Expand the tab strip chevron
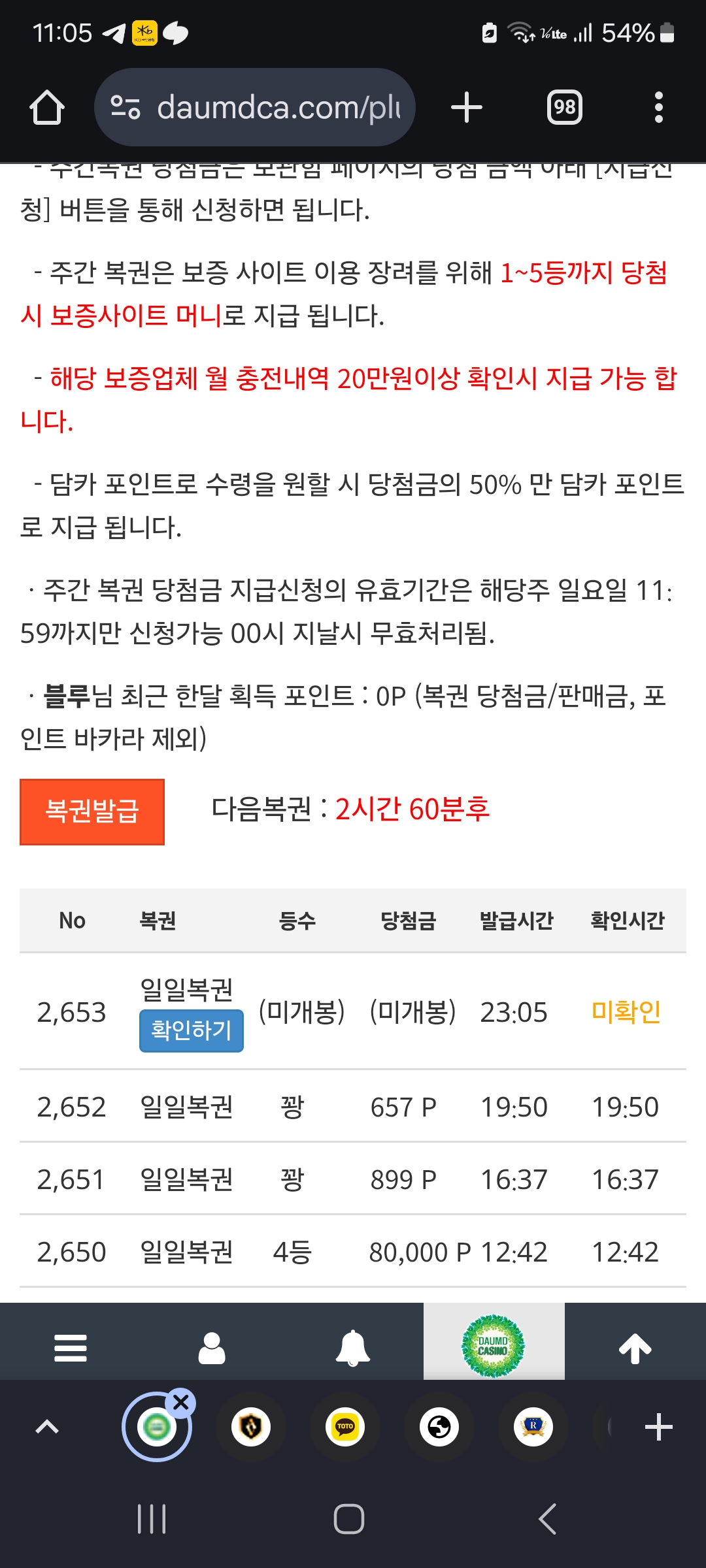 click(x=47, y=1427)
